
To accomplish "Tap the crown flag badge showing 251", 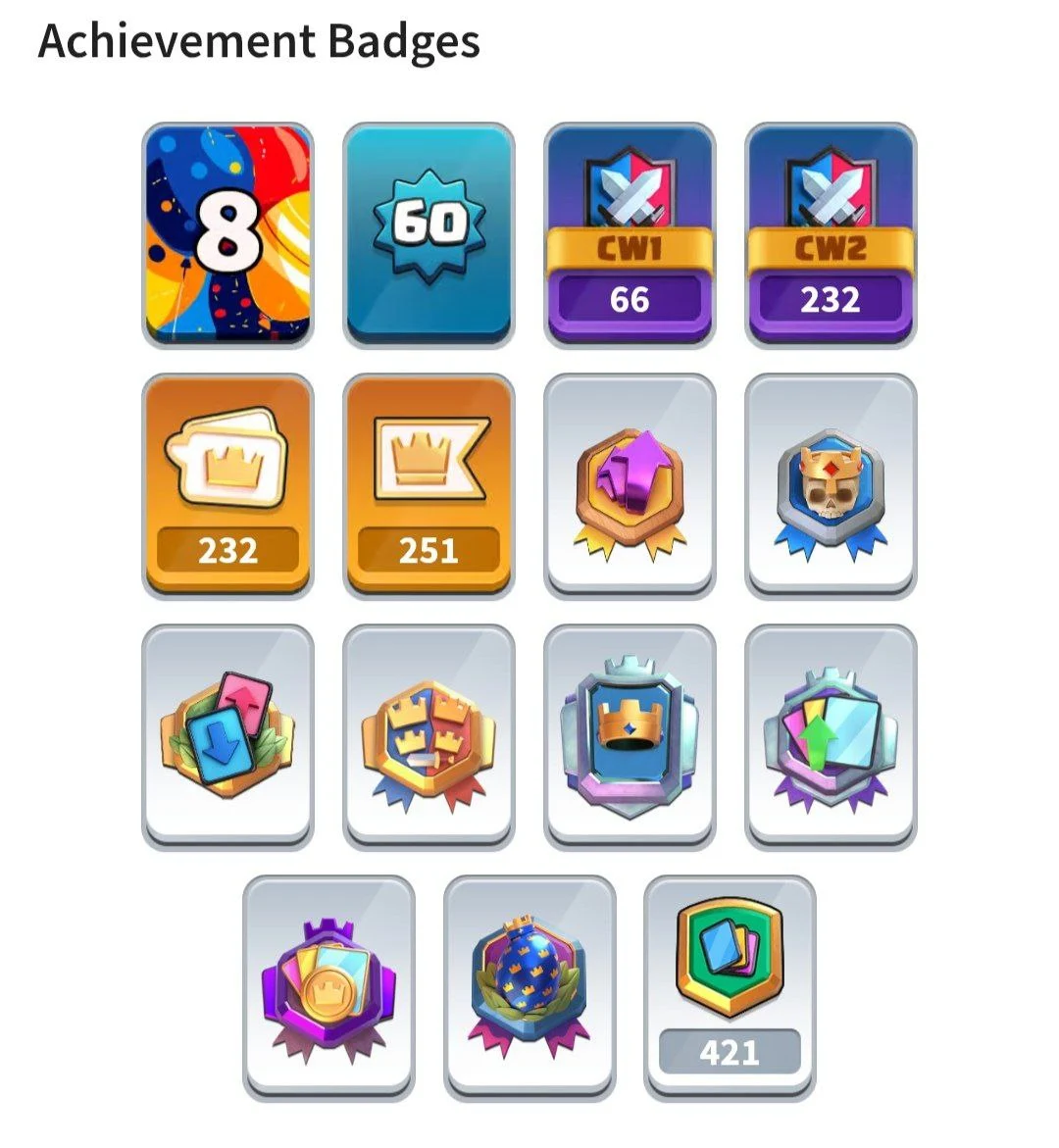I will click(429, 486).
